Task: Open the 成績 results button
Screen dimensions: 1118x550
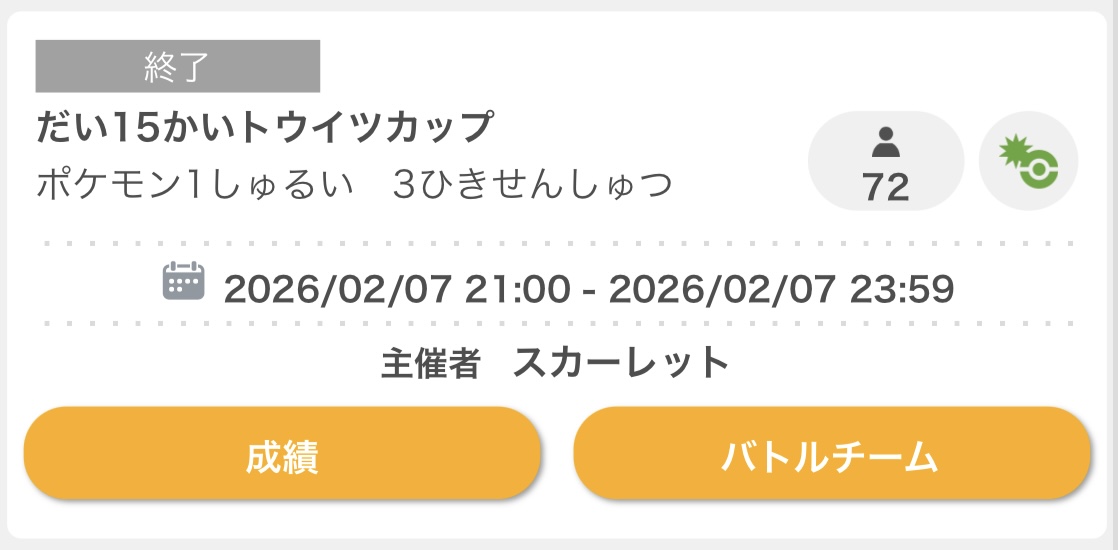Action: coord(282,455)
